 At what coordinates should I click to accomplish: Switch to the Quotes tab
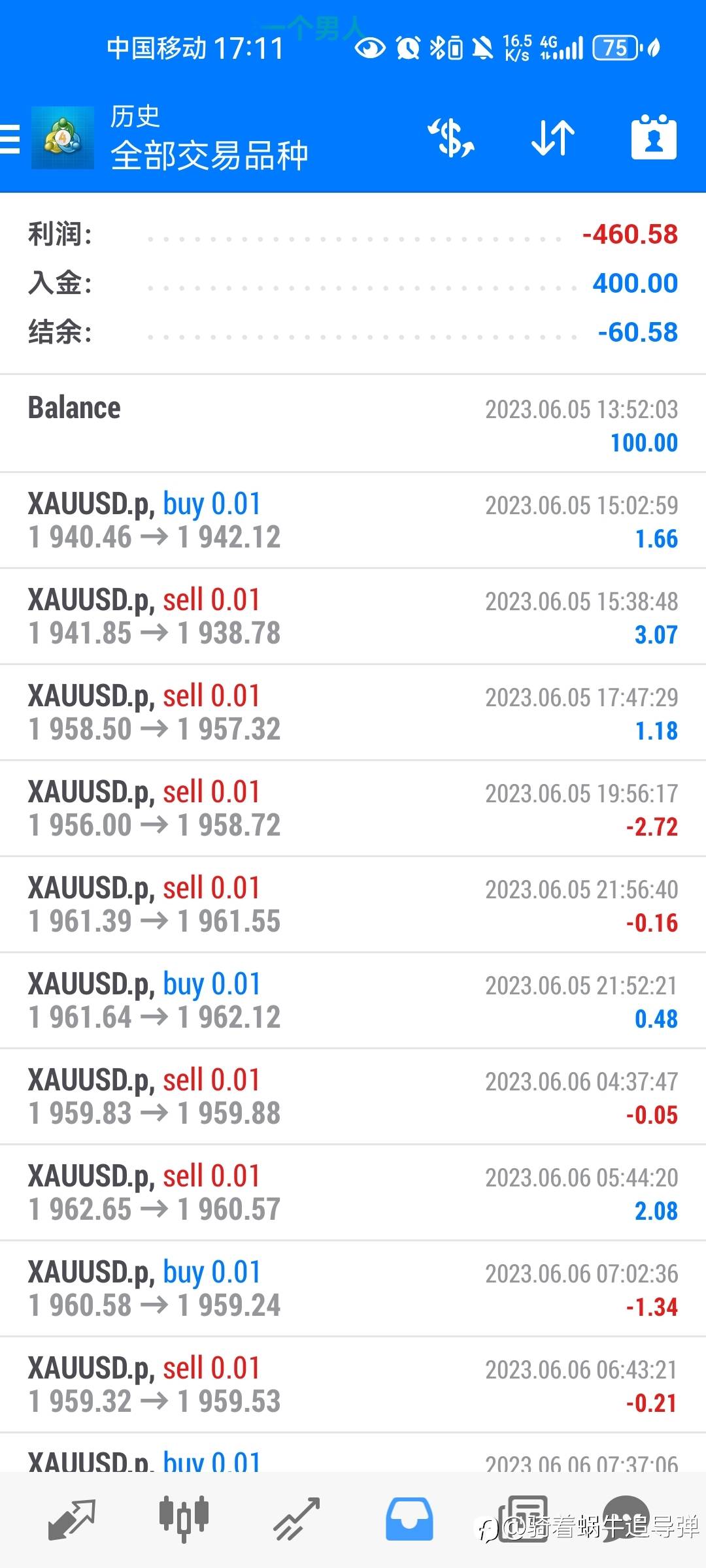(72, 1519)
